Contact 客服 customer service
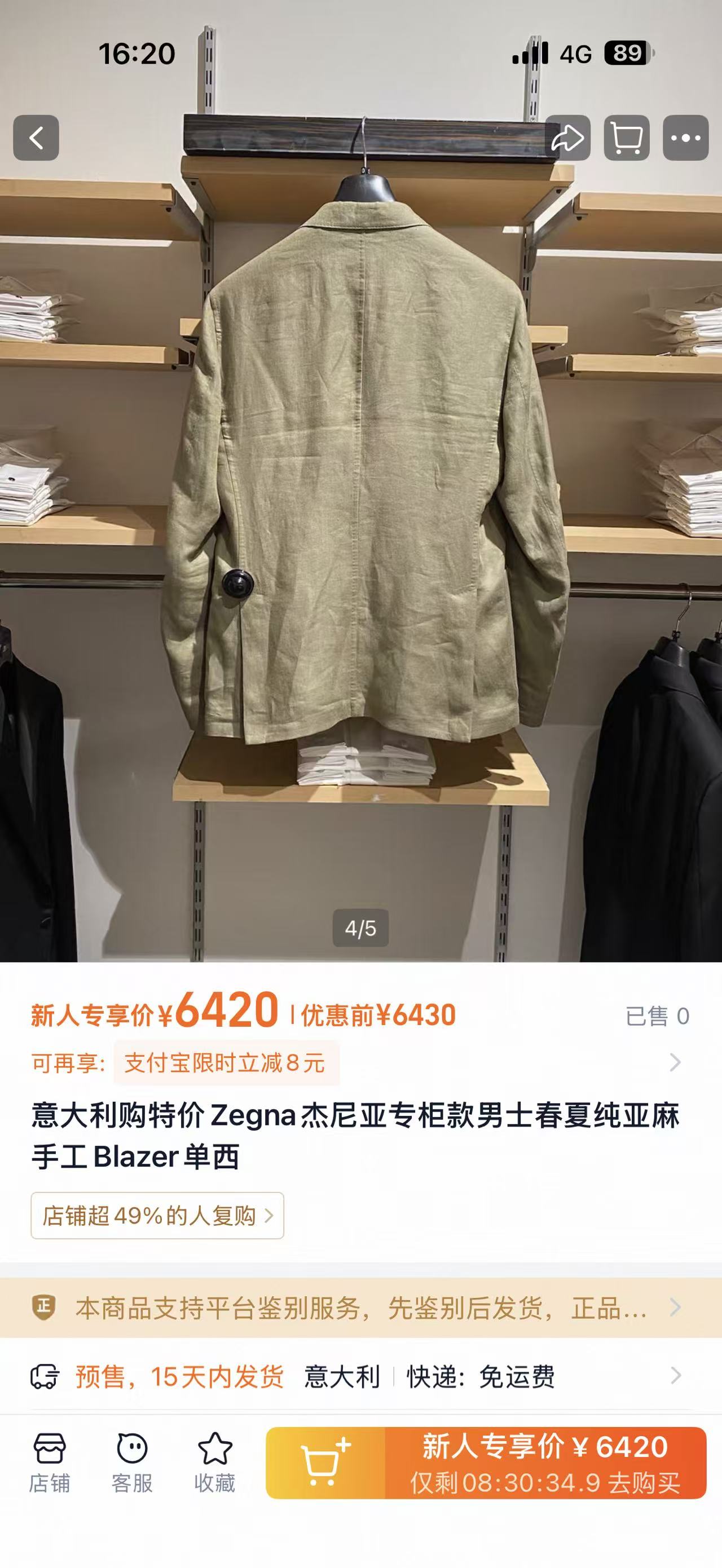Viewport: 722px width, 1568px height. click(132, 1462)
